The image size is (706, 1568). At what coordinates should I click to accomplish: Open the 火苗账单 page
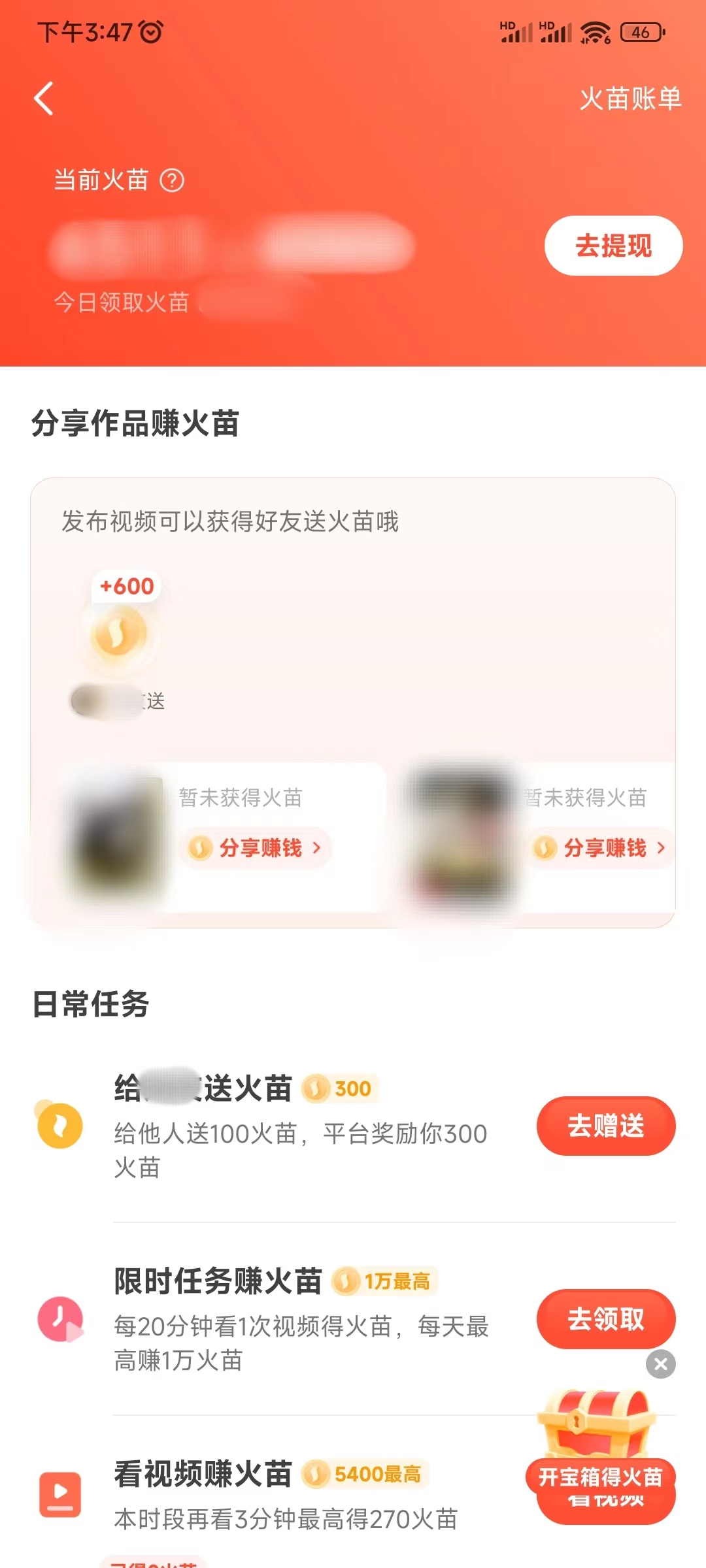pos(631,99)
